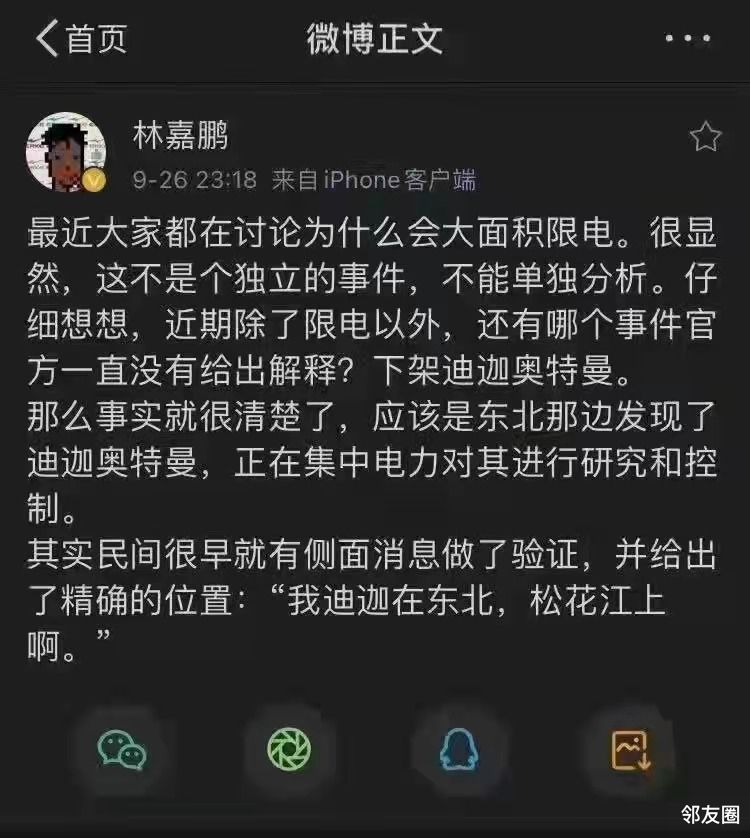Go back to 首页
This screenshot has height=838, width=750.
(x=82, y=40)
